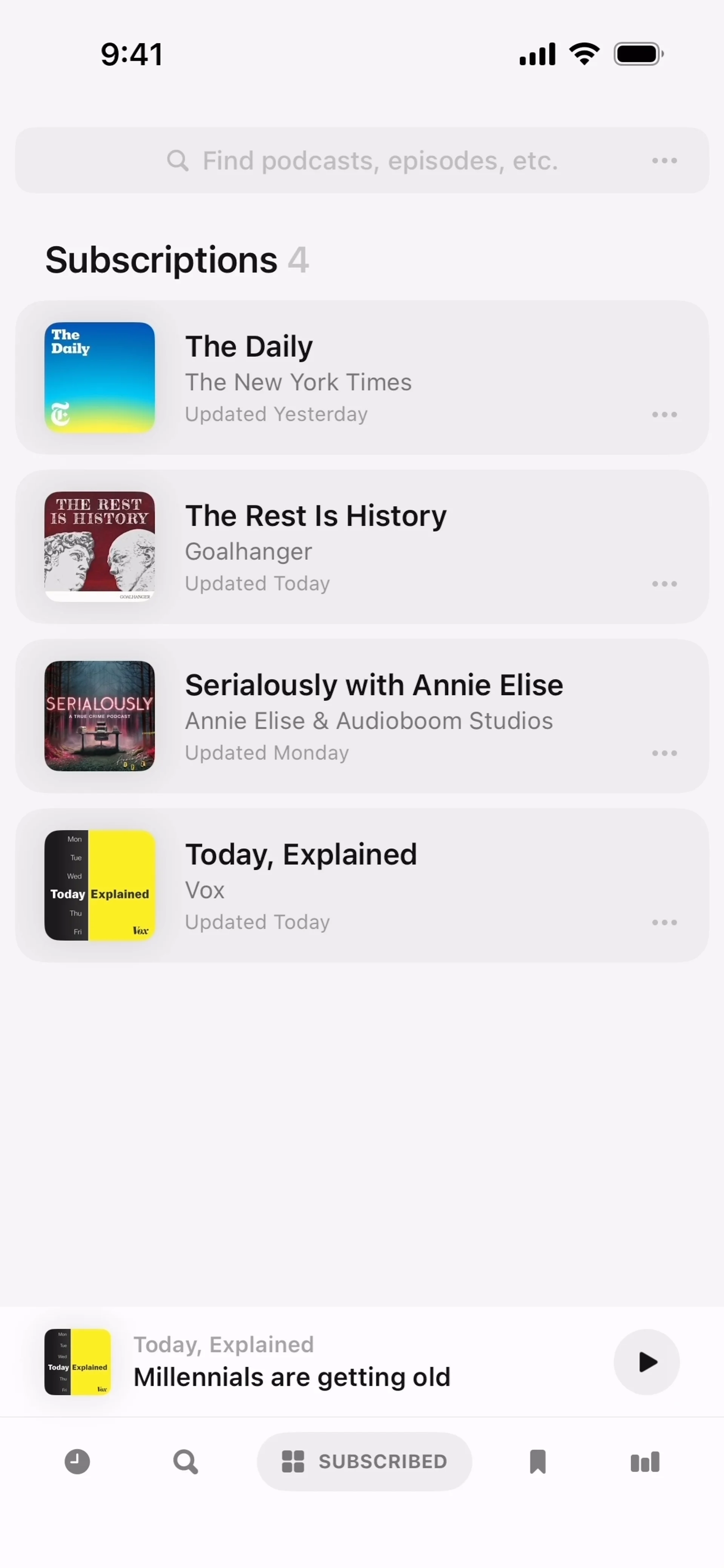
Task: Open options menu for The Daily podcast
Action: coord(664,414)
